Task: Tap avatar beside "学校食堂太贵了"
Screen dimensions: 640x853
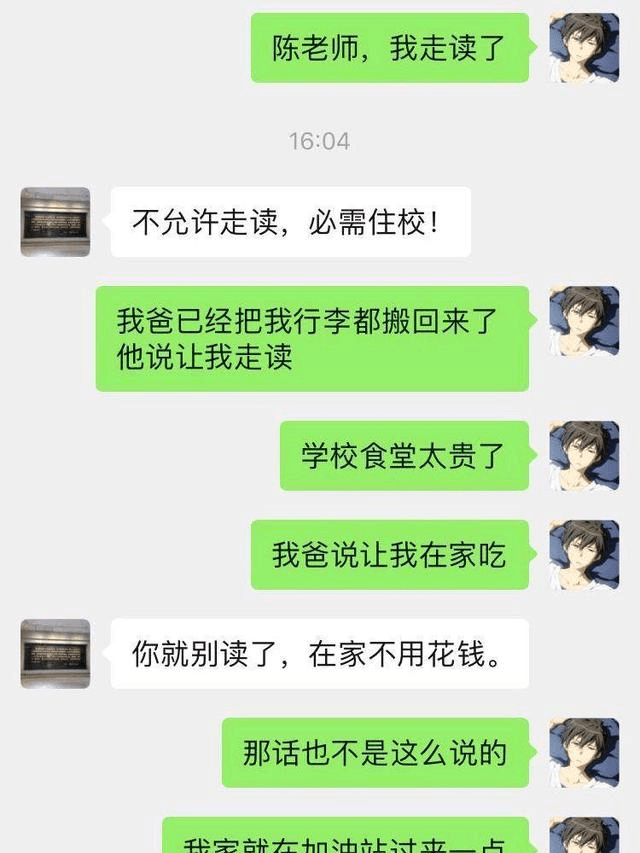Action: click(584, 455)
